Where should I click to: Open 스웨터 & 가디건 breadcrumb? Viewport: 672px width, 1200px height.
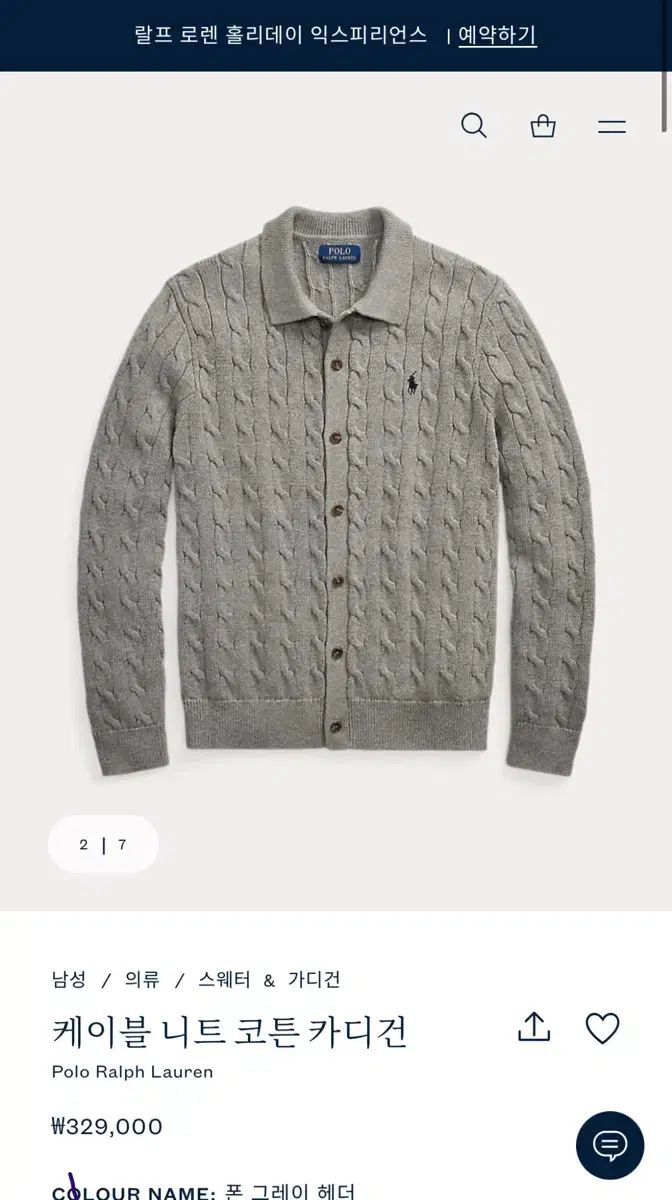click(269, 980)
